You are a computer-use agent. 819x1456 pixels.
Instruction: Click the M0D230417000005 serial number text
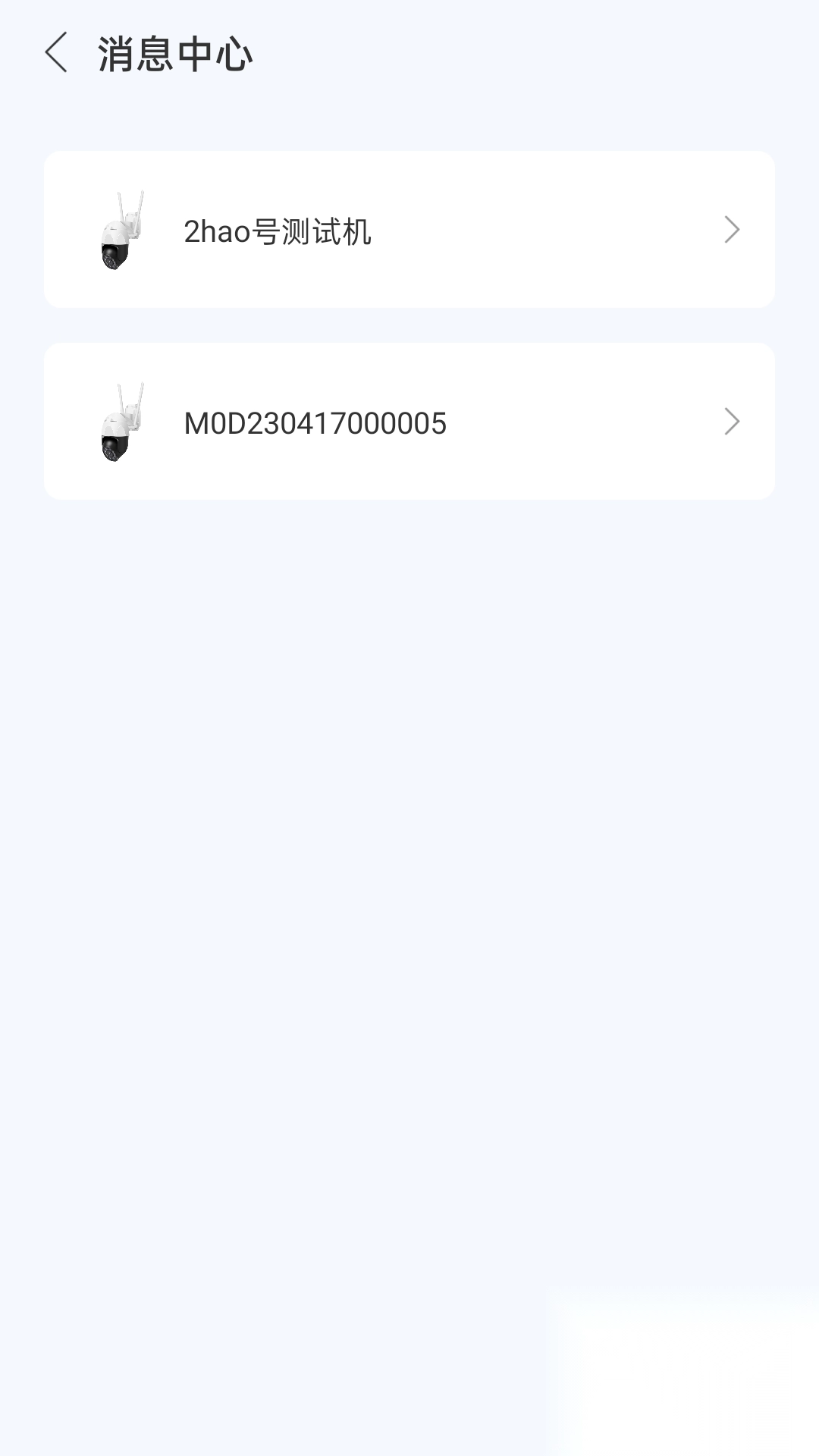point(315,423)
